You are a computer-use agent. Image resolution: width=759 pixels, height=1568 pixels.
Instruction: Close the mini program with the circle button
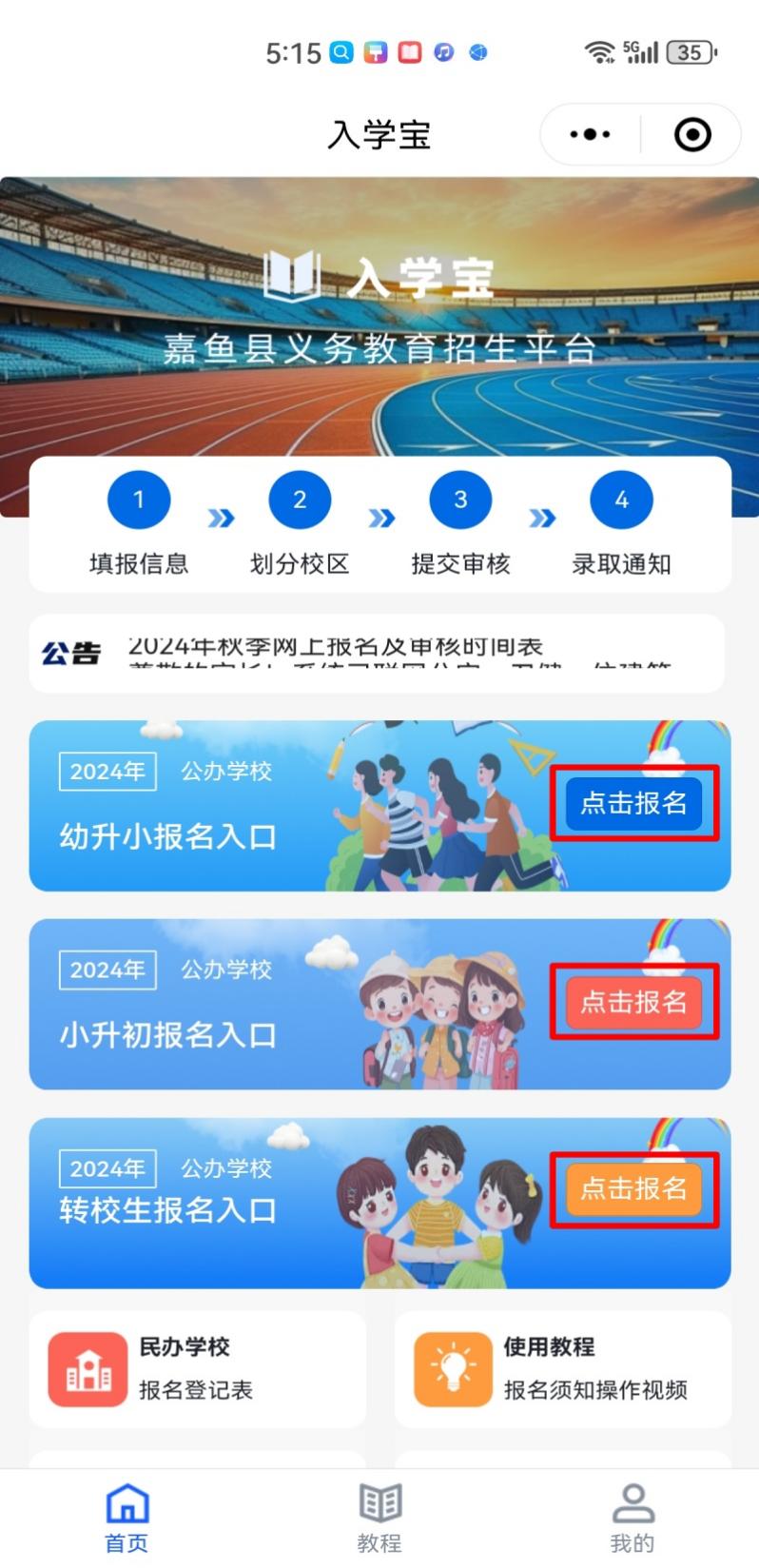point(692,134)
